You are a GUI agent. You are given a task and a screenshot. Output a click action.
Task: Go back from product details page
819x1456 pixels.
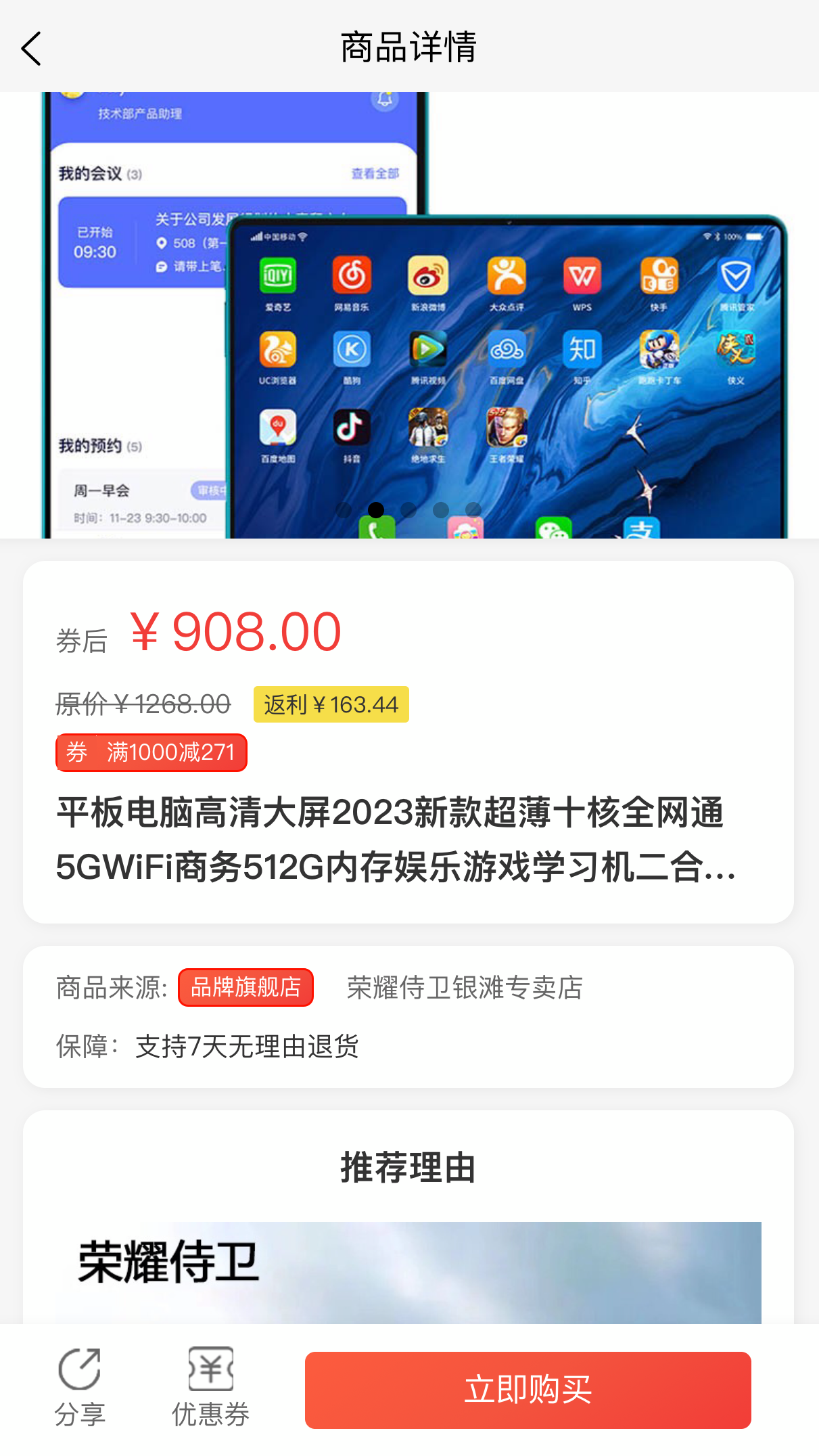pyautogui.click(x=32, y=49)
